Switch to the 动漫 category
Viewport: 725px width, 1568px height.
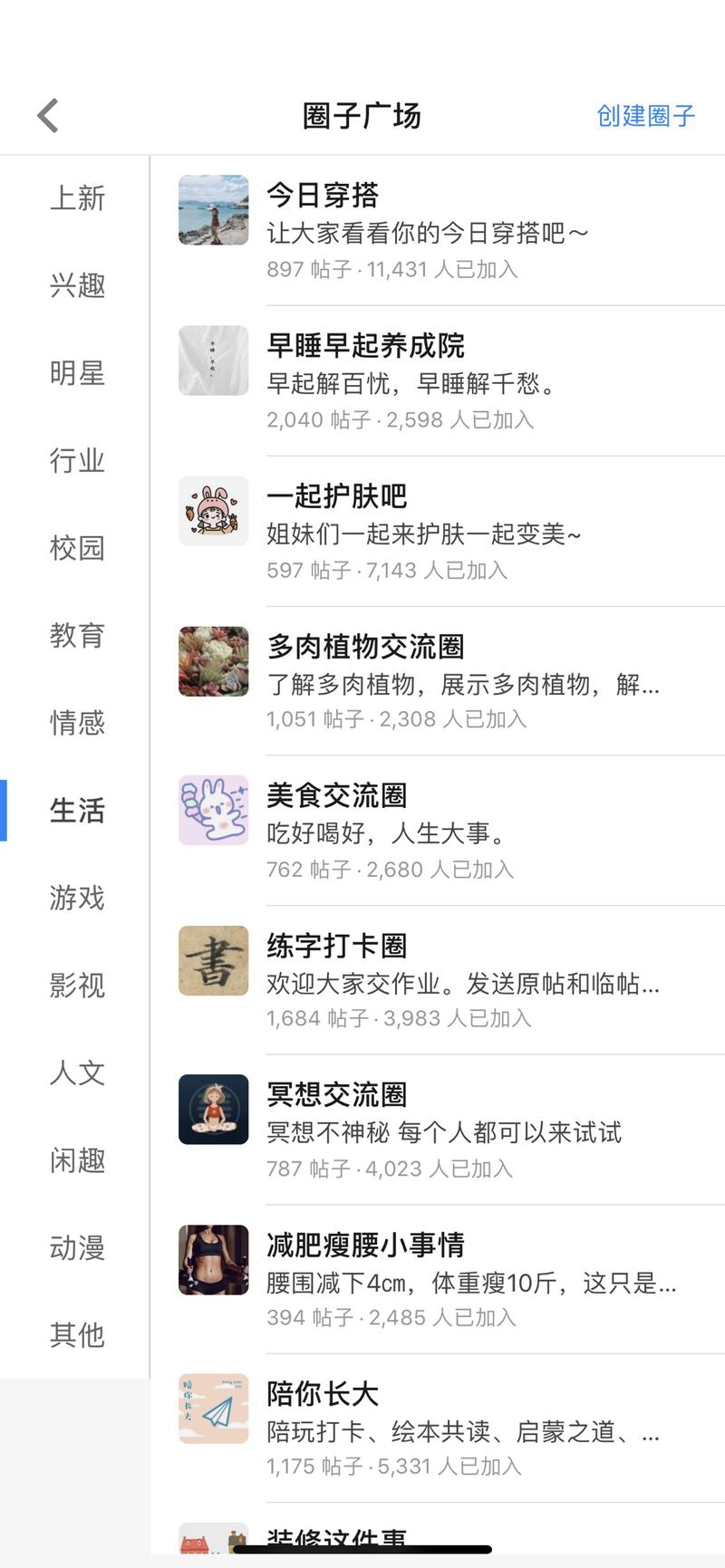click(x=77, y=1248)
